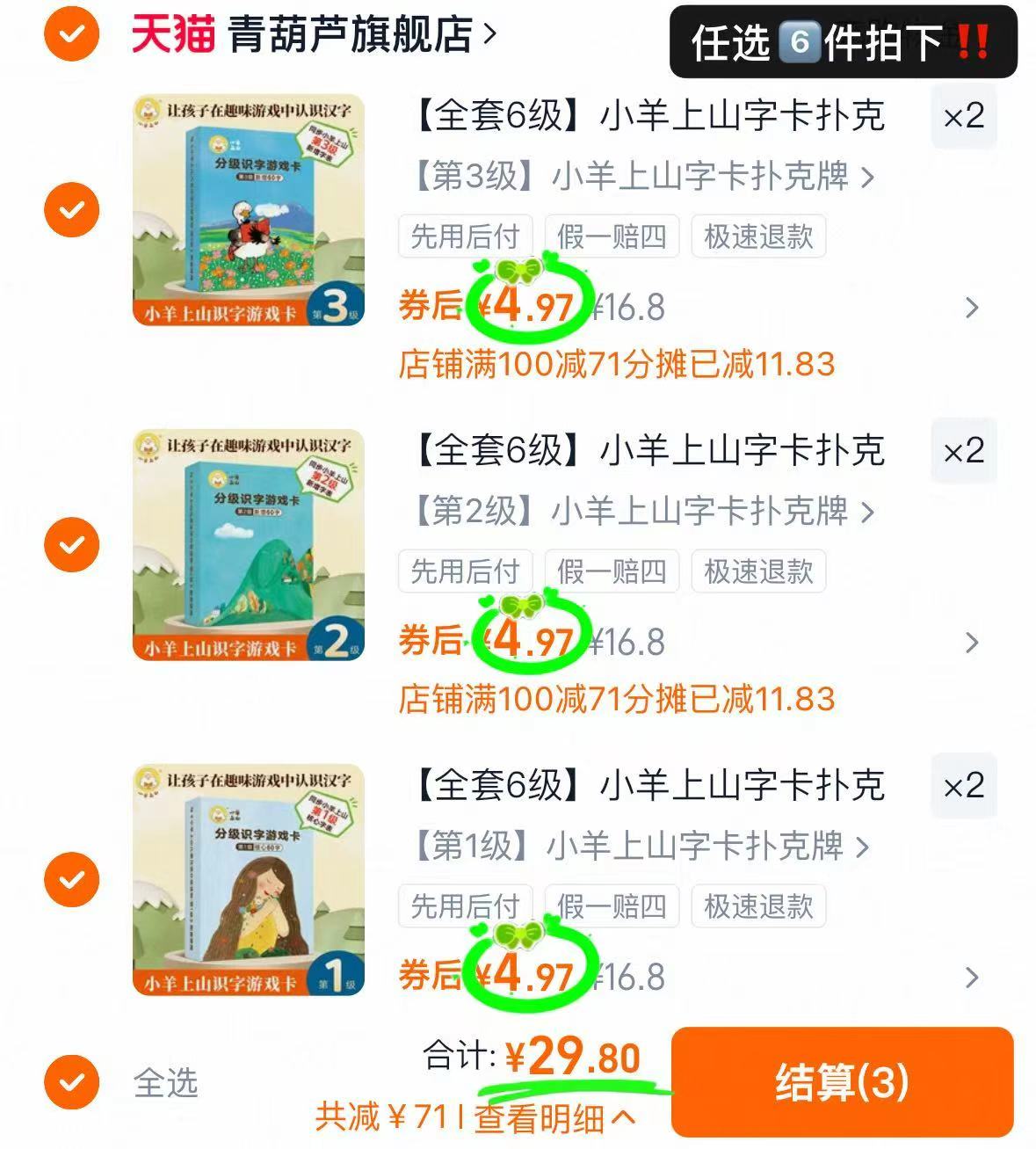Click the 先用后付 tag on level 3 item
The image size is (1036, 1149).
pyautogui.click(x=465, y=236)
